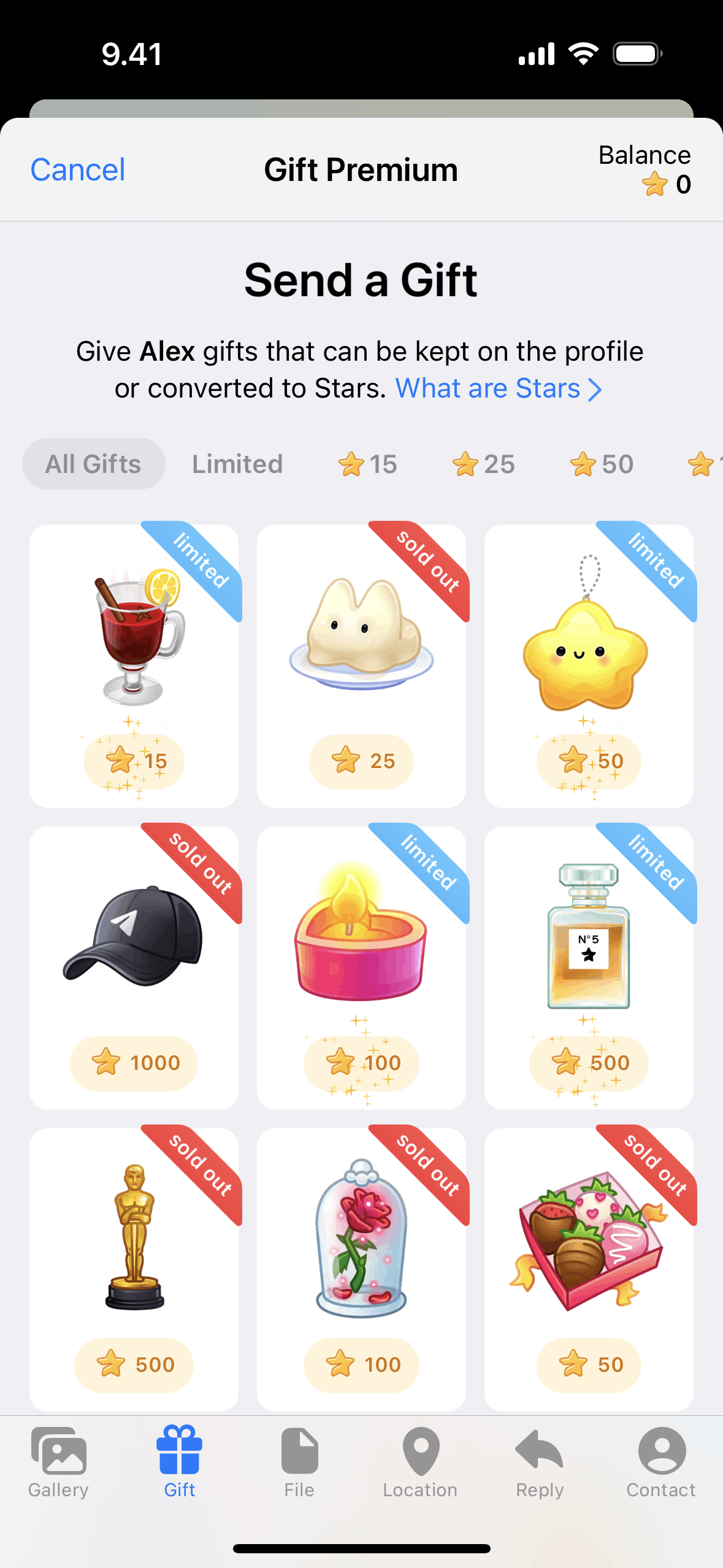Show gifts in the 50 stars filter
Image resolution: width=723 pixels, height=1568 pixels.
[602, 464]
